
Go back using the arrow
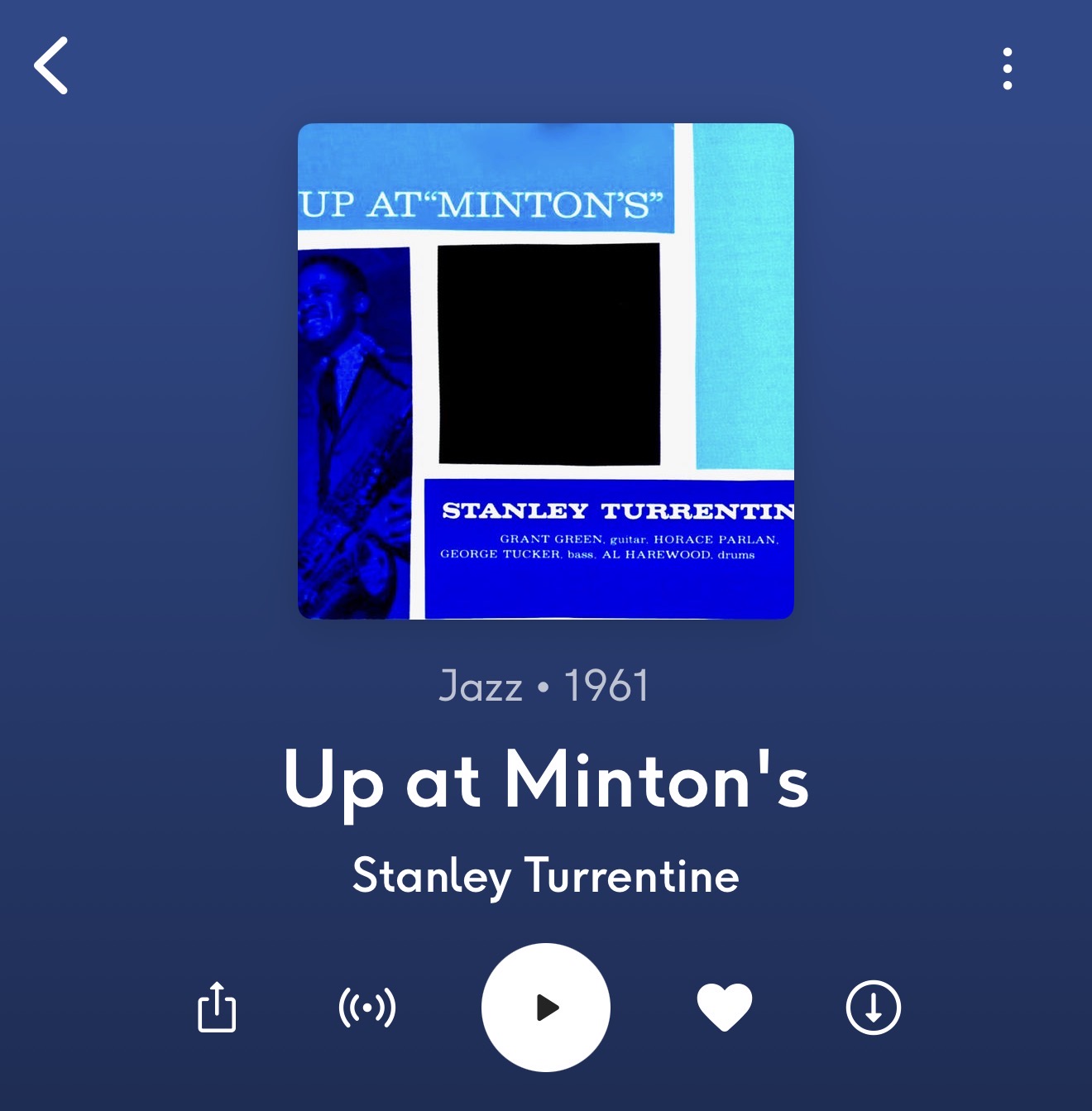[51, 66]
